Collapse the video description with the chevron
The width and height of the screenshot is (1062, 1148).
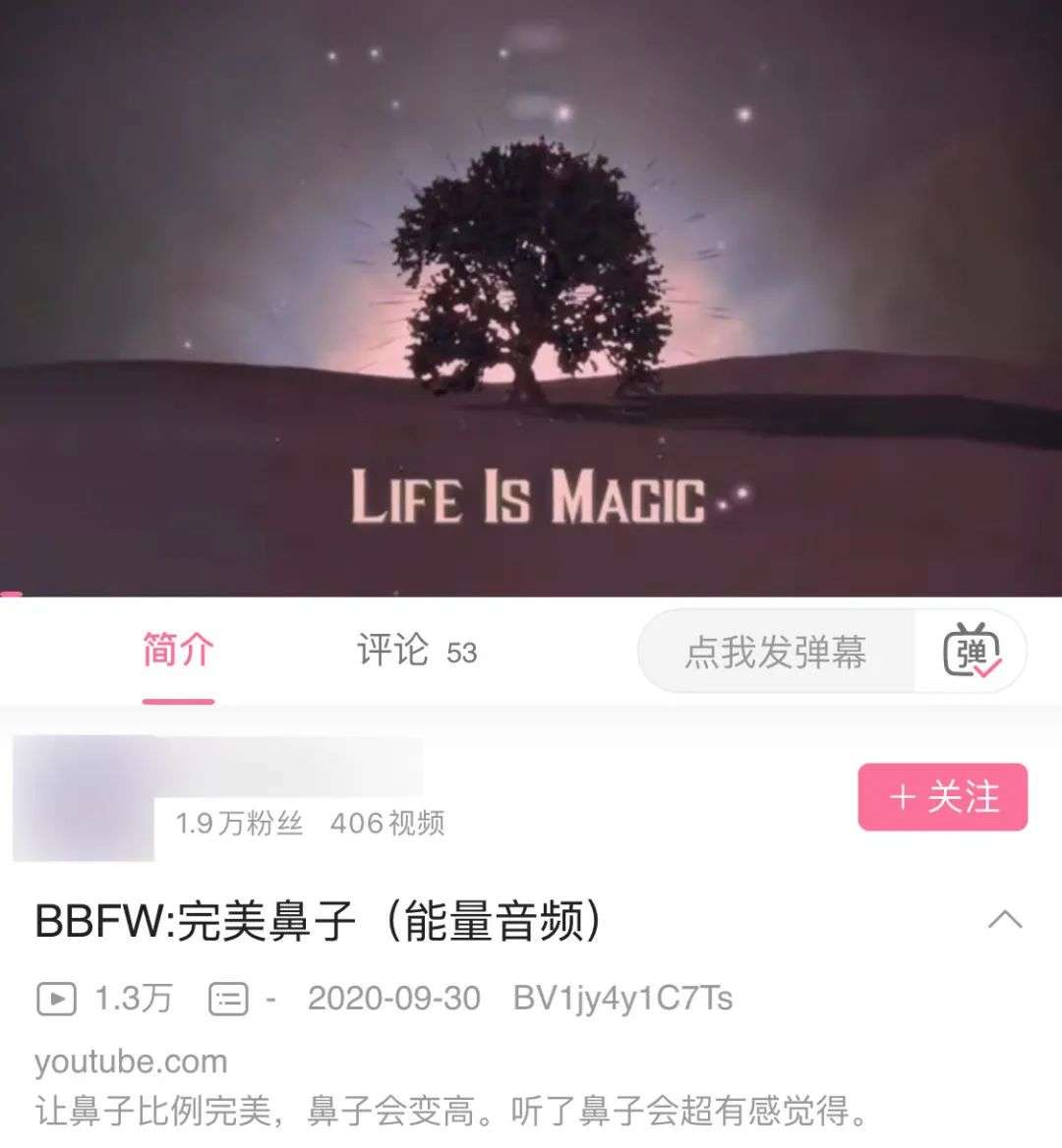coord(1004,920)
